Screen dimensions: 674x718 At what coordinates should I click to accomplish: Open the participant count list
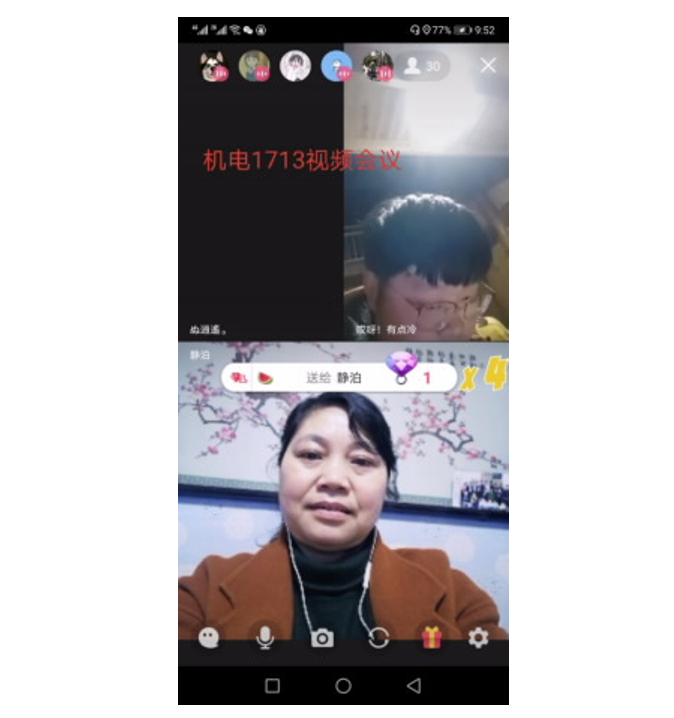pos(423,66)
